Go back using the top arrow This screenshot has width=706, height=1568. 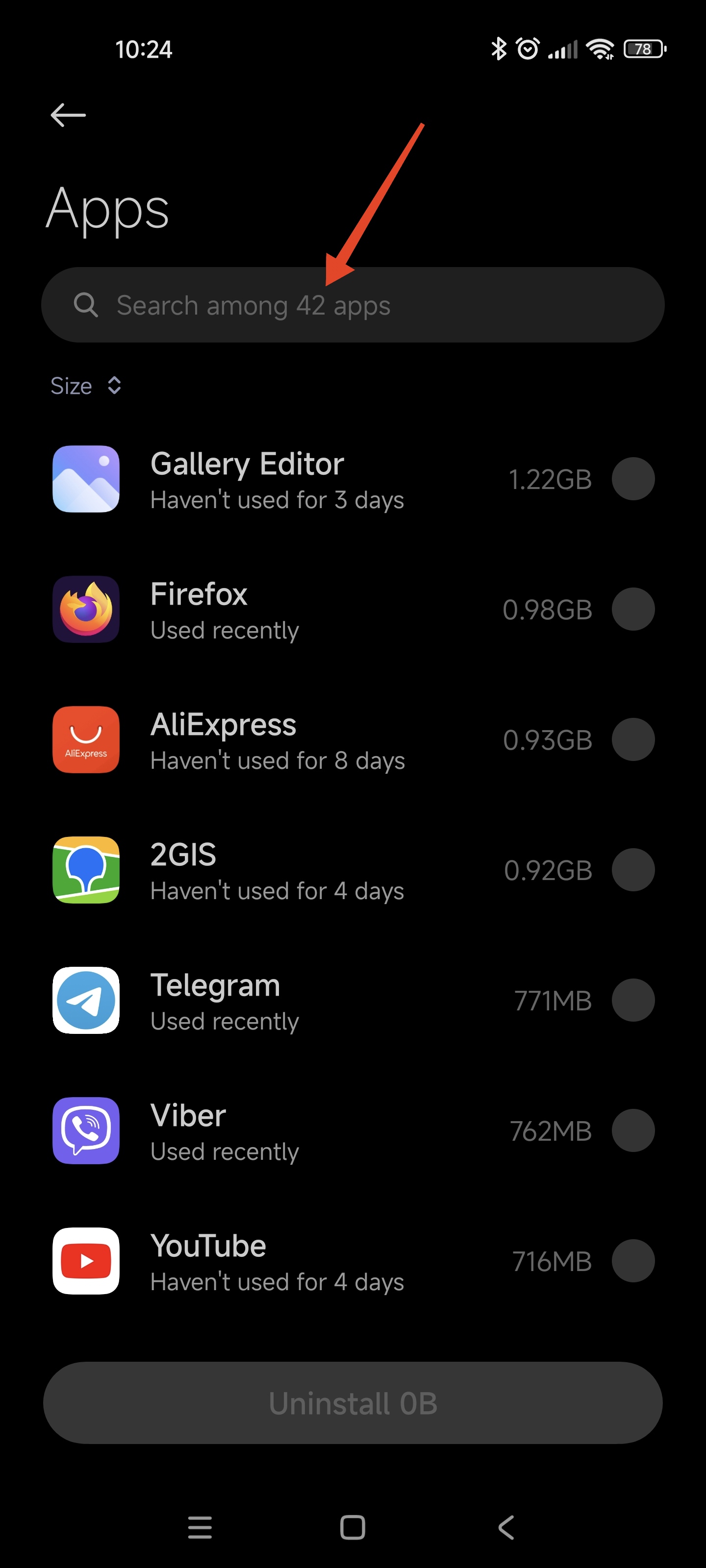[68, 115]
